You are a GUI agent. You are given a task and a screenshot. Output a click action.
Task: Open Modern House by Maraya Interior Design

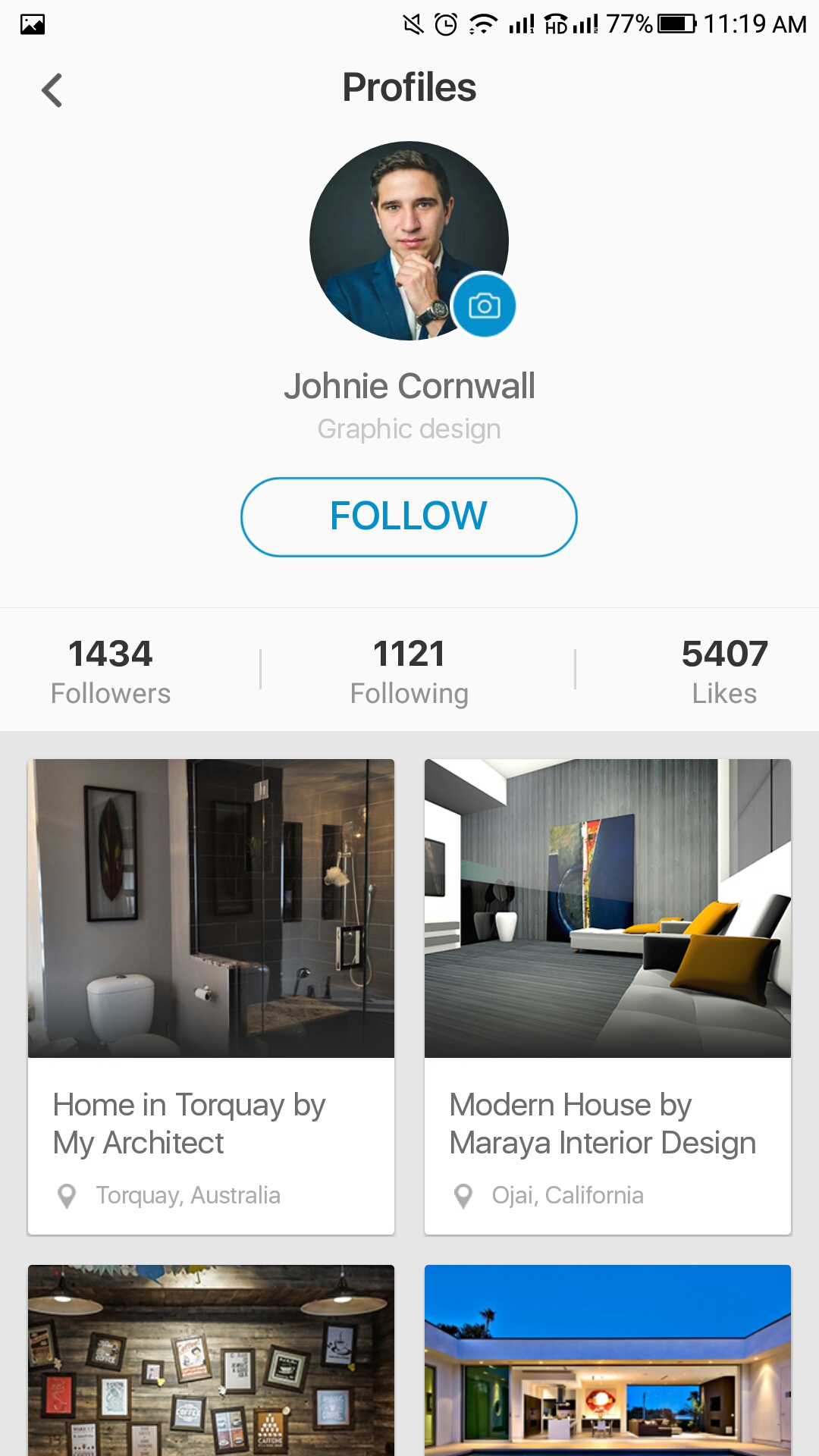pos(607,995)
